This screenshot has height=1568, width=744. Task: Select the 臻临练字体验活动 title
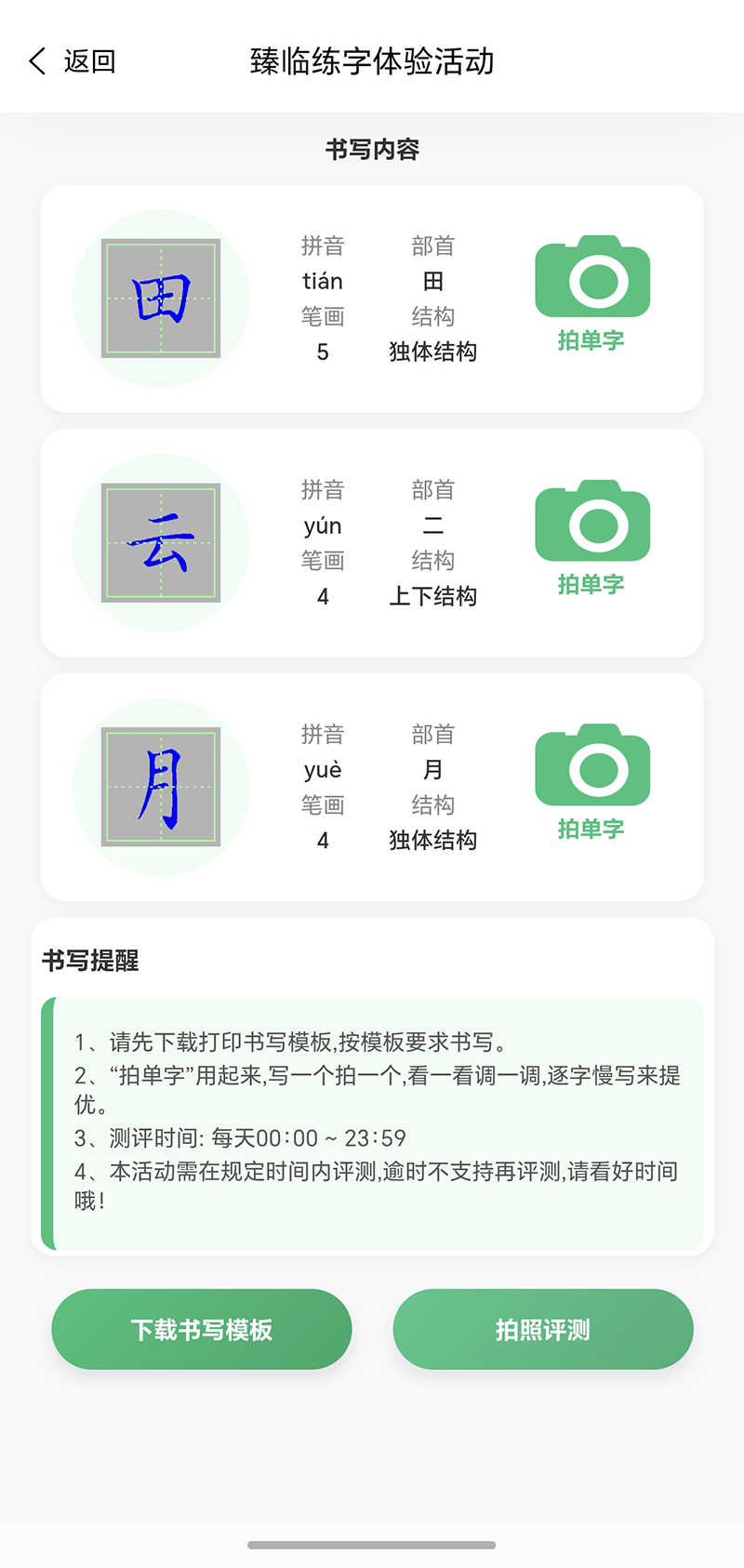point(372,61)
